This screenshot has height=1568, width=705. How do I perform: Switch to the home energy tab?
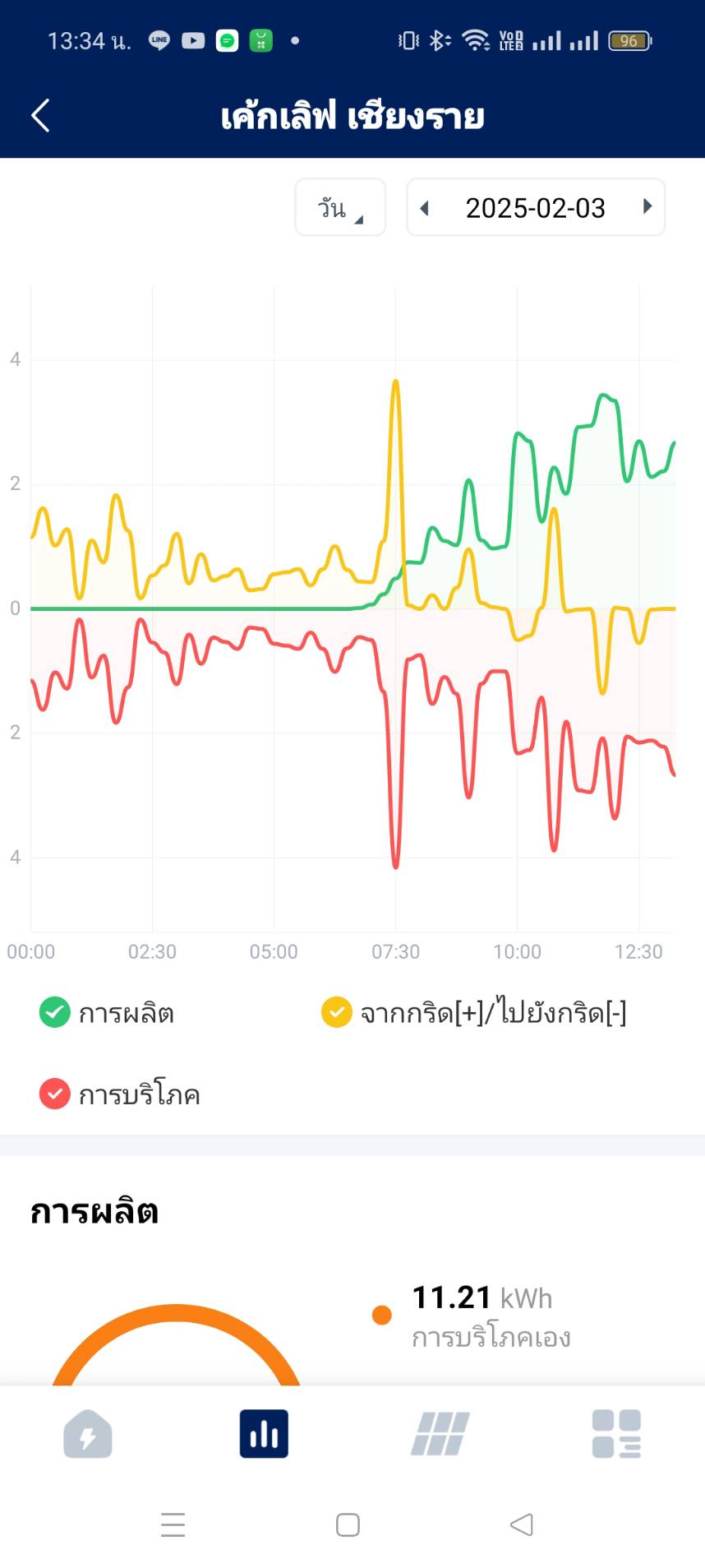point(88,1434)
